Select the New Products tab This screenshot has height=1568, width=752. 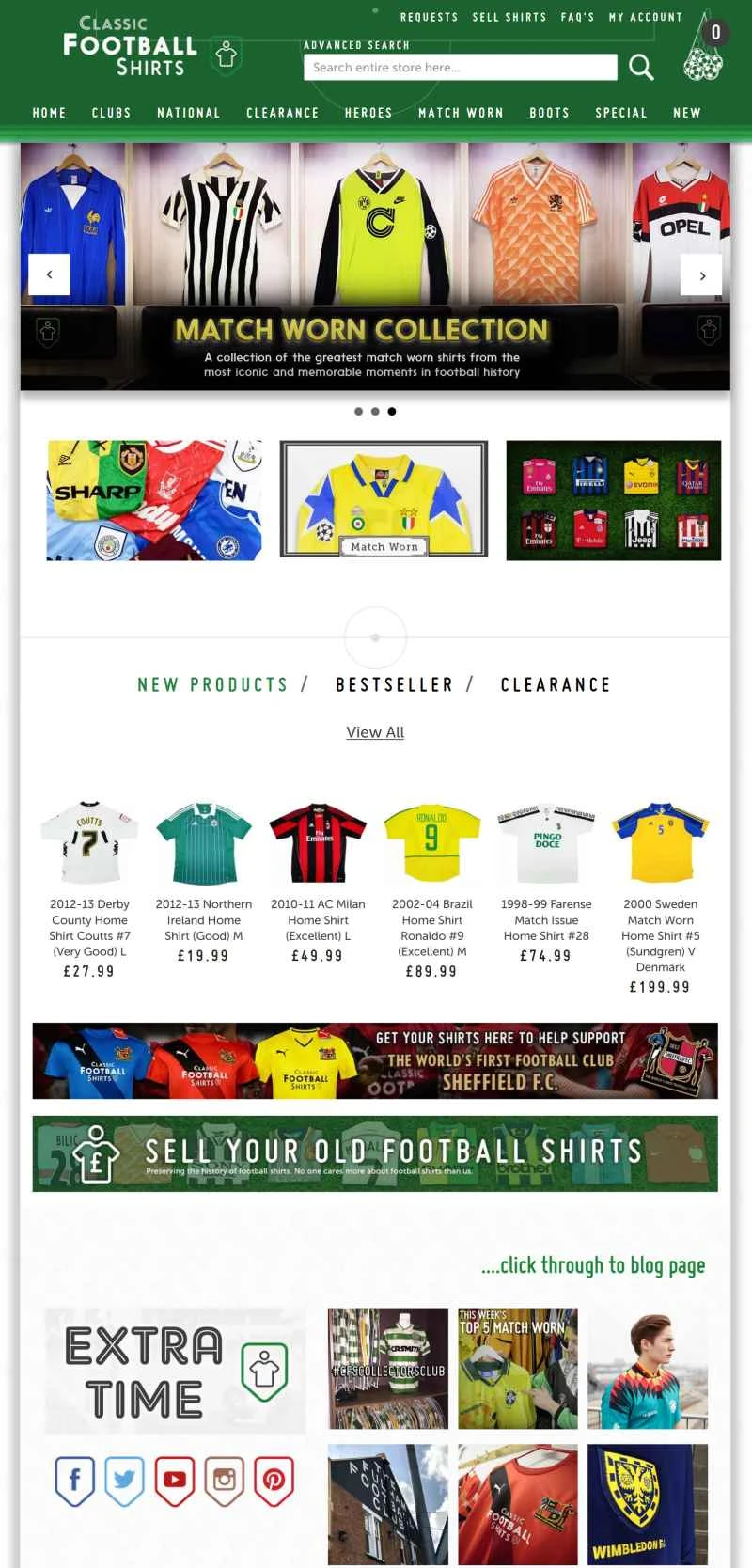pos(212,684)
